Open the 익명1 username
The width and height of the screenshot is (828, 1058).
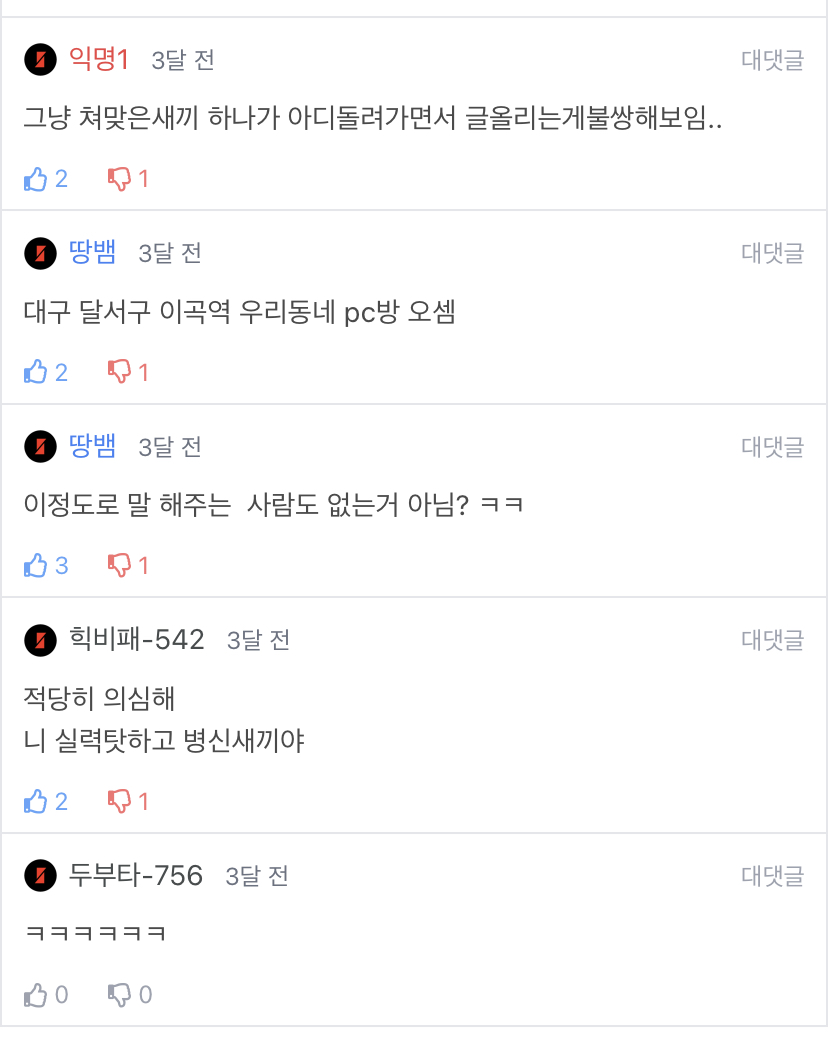tap(99, 60)
